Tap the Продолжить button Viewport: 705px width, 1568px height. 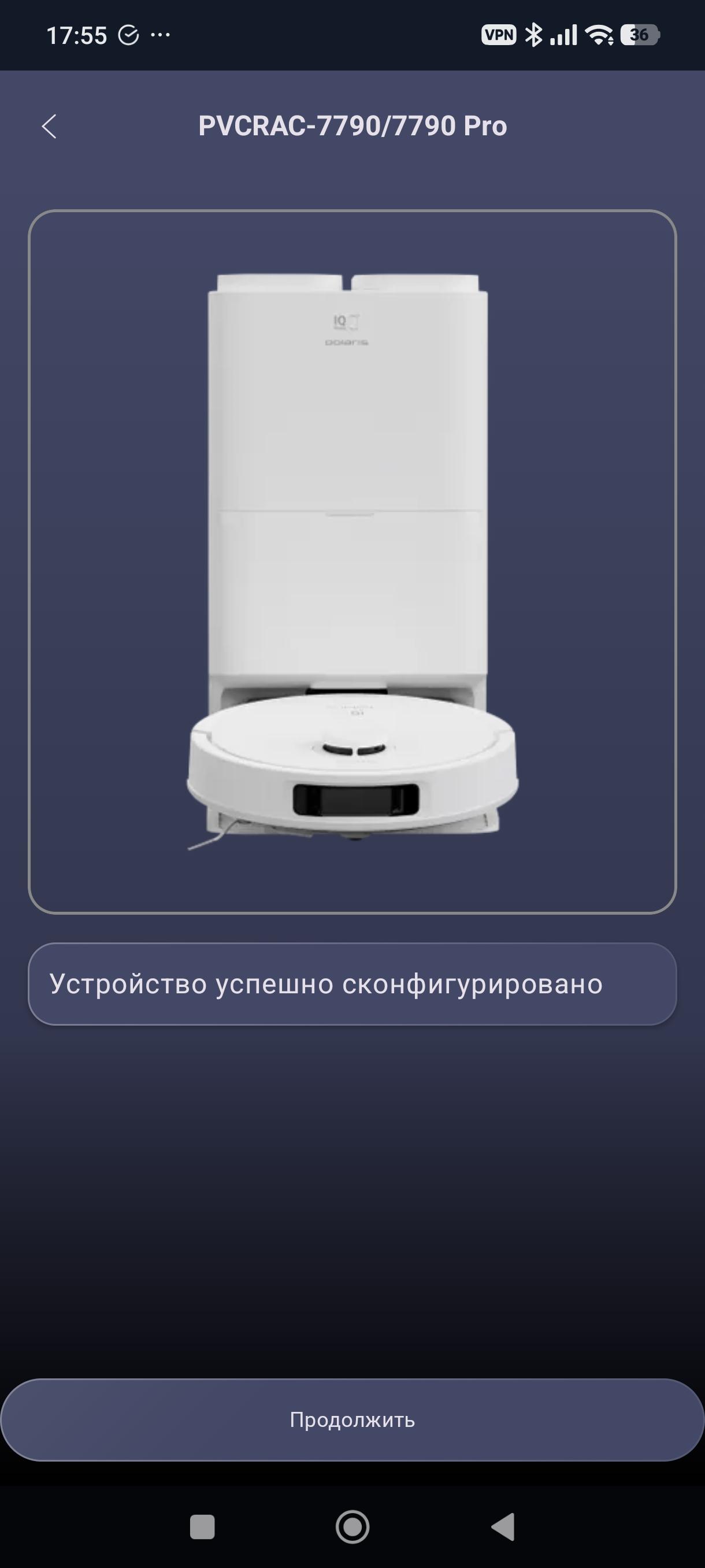click(x=352, y=1419)
